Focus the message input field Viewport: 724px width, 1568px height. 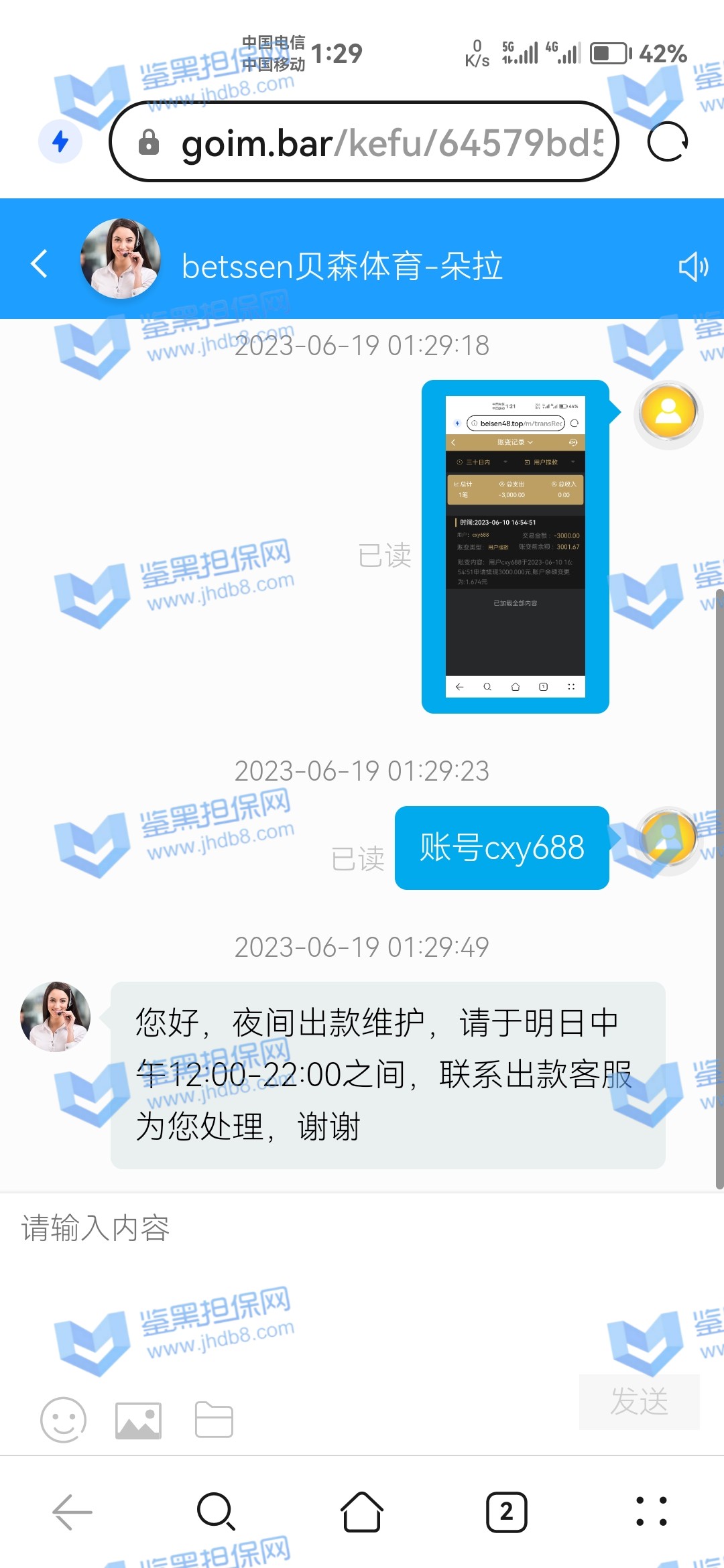(x=362, y=1253)
